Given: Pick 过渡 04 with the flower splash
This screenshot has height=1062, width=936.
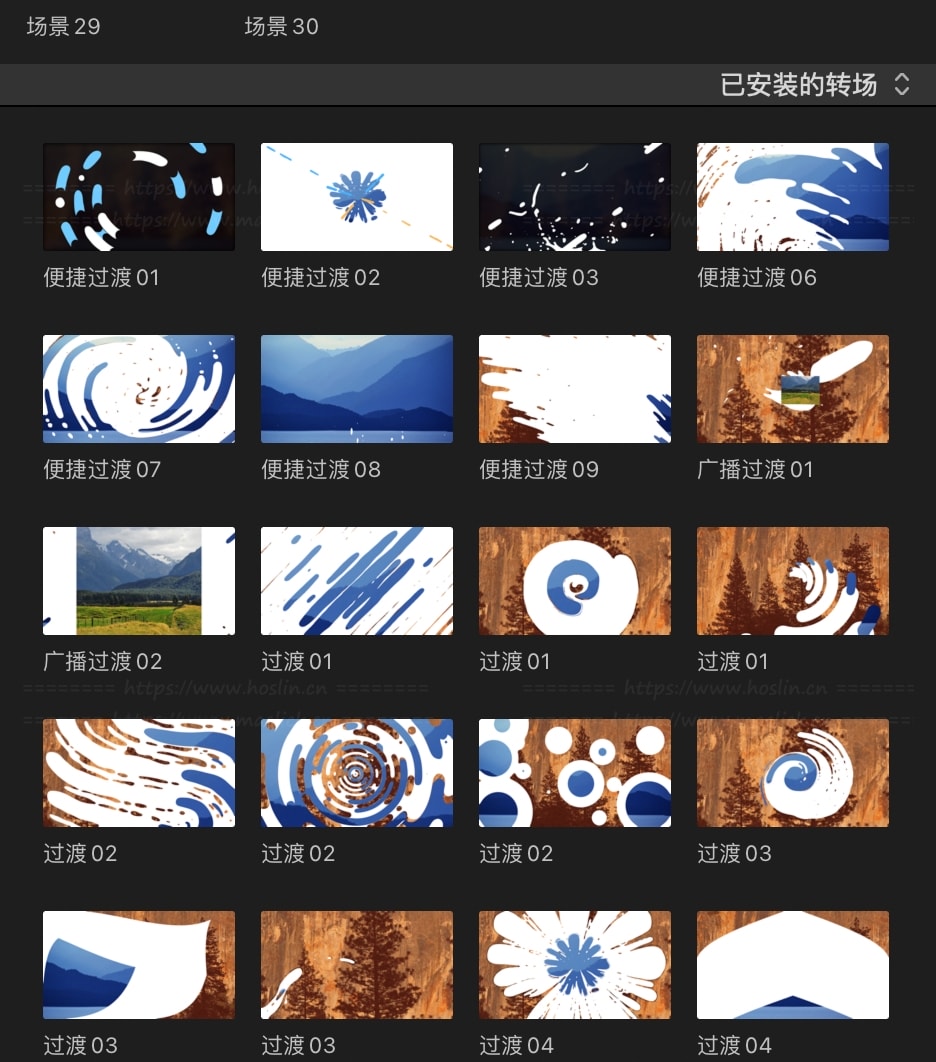Looking at the screenshot, I should point(575,965).
